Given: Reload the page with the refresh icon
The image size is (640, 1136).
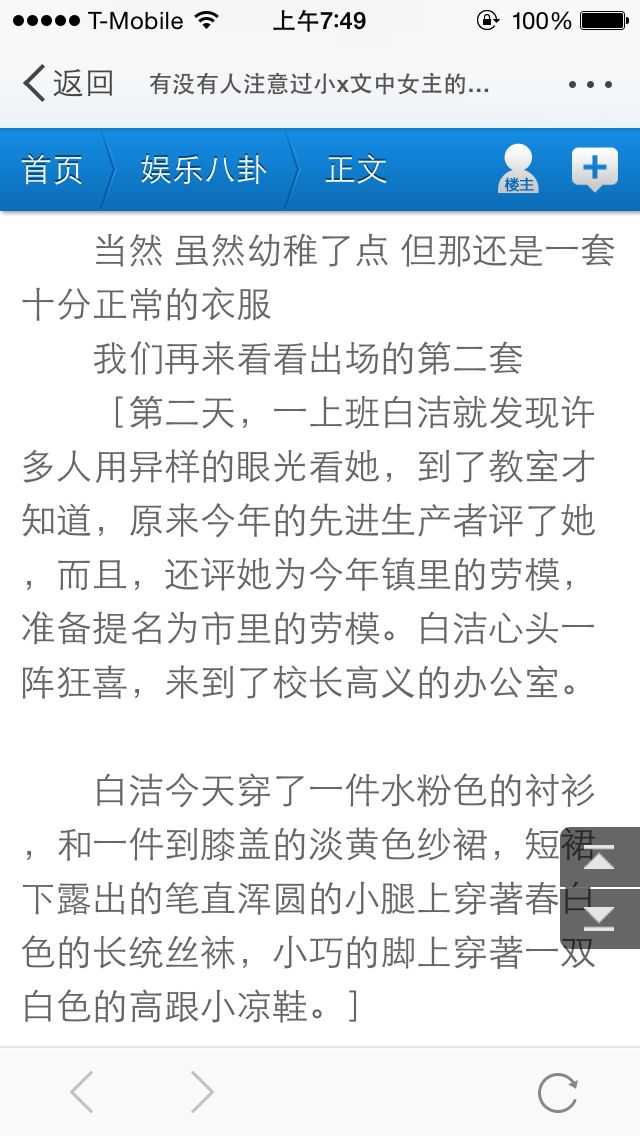Looking at the screenshot, I should click(x=557, y=1092).
